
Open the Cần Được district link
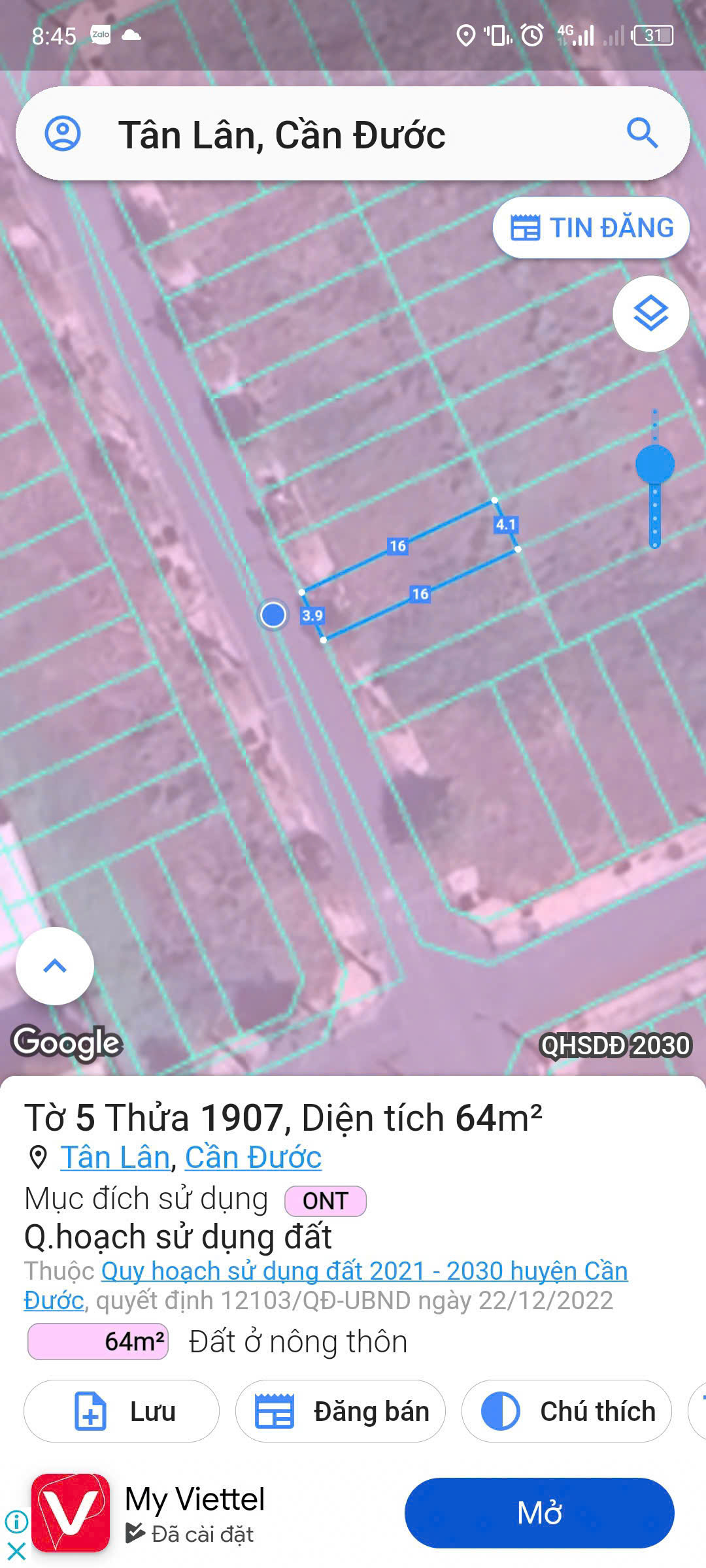(252, 1157)
